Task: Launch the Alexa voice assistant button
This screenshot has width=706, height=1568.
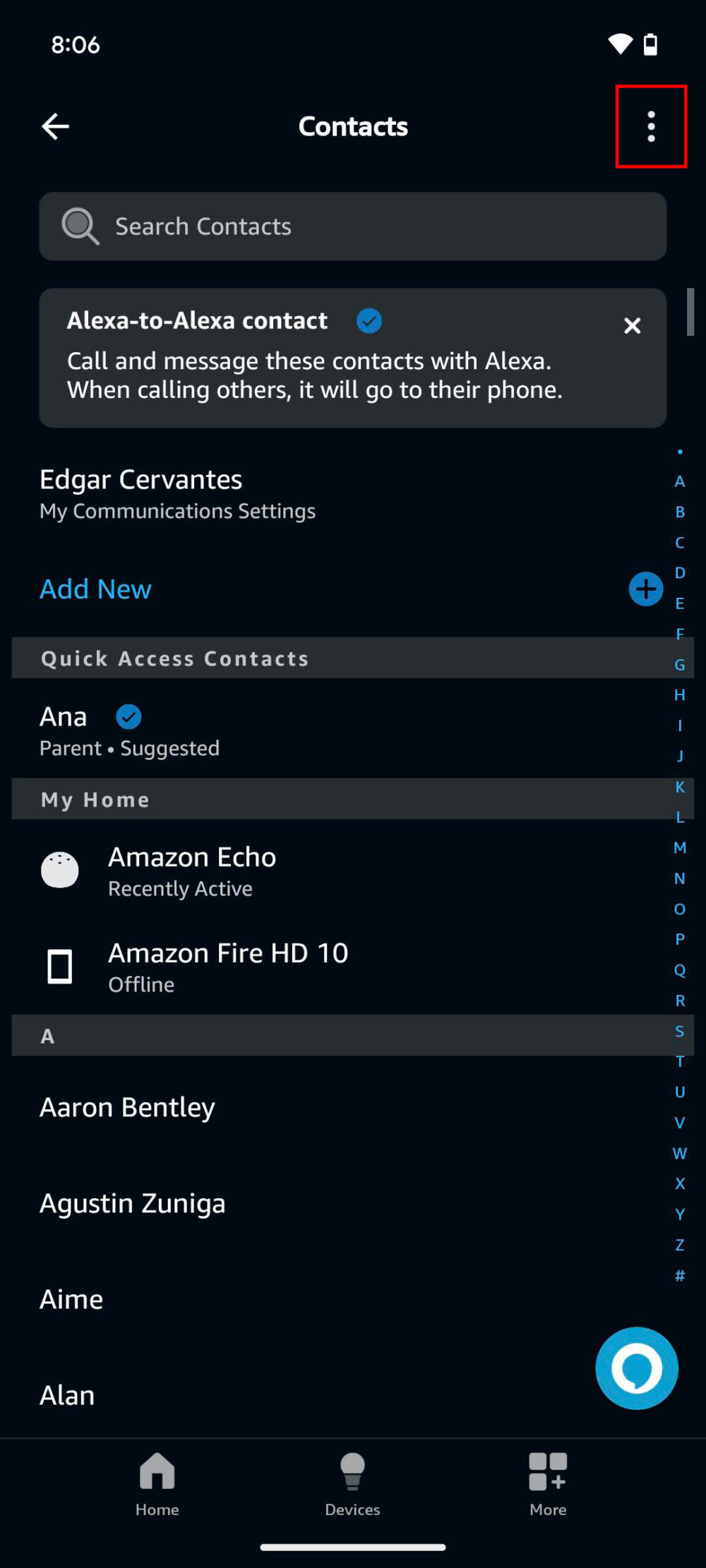Action: (636, 1368)
